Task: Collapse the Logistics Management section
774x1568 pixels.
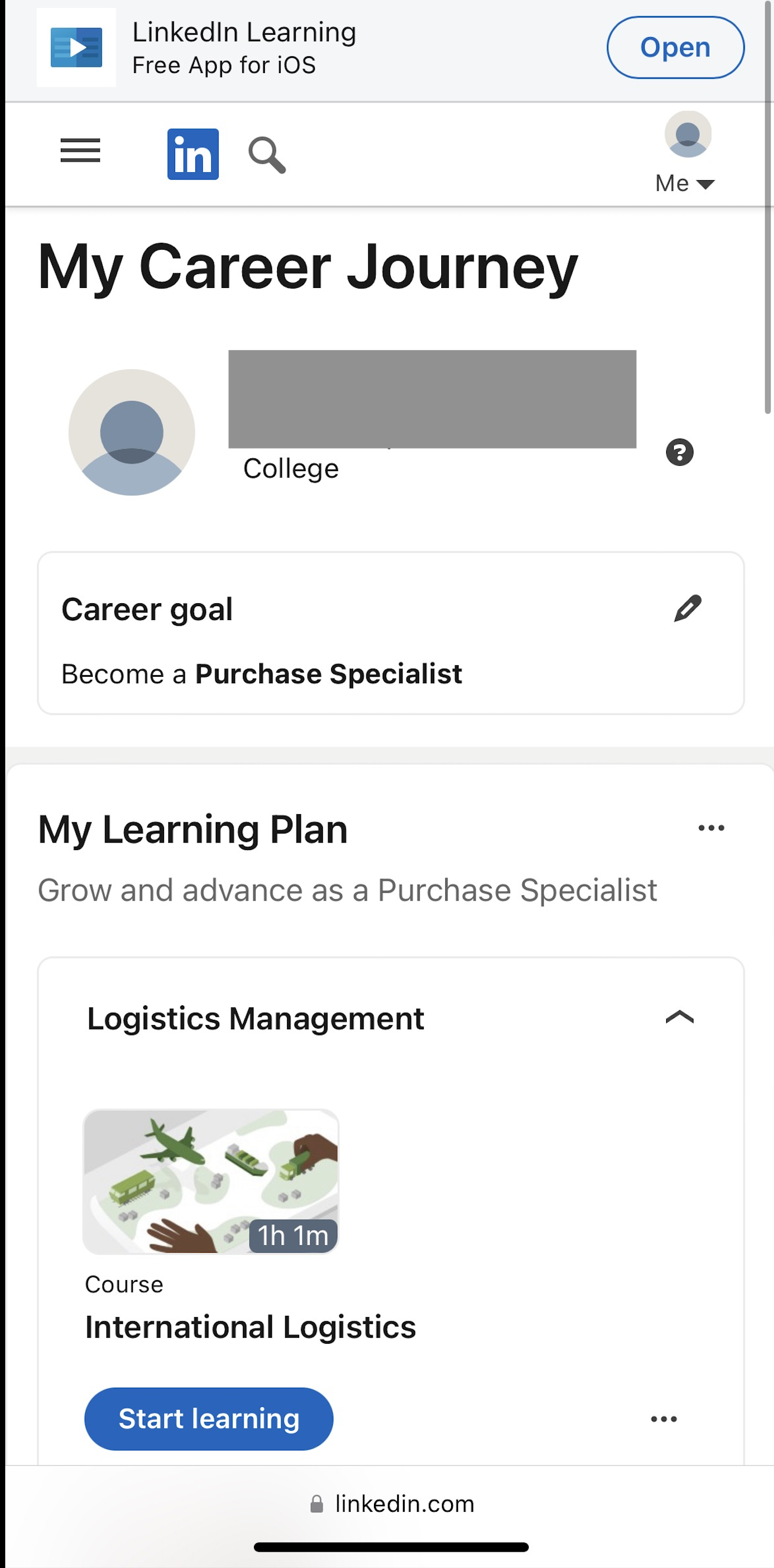Action: [681, 1018]
